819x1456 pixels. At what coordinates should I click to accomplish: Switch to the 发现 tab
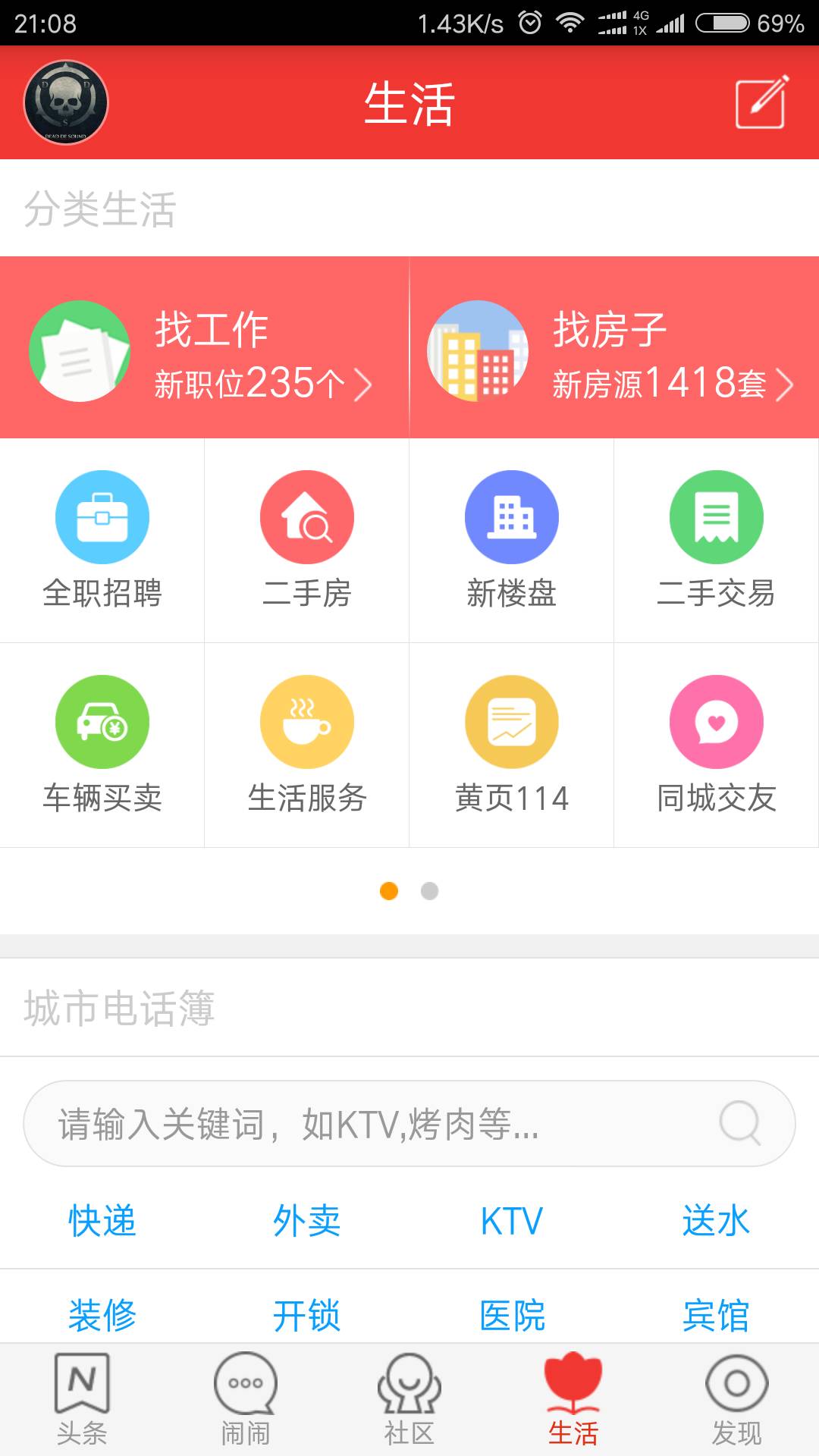click(737, 1400)
